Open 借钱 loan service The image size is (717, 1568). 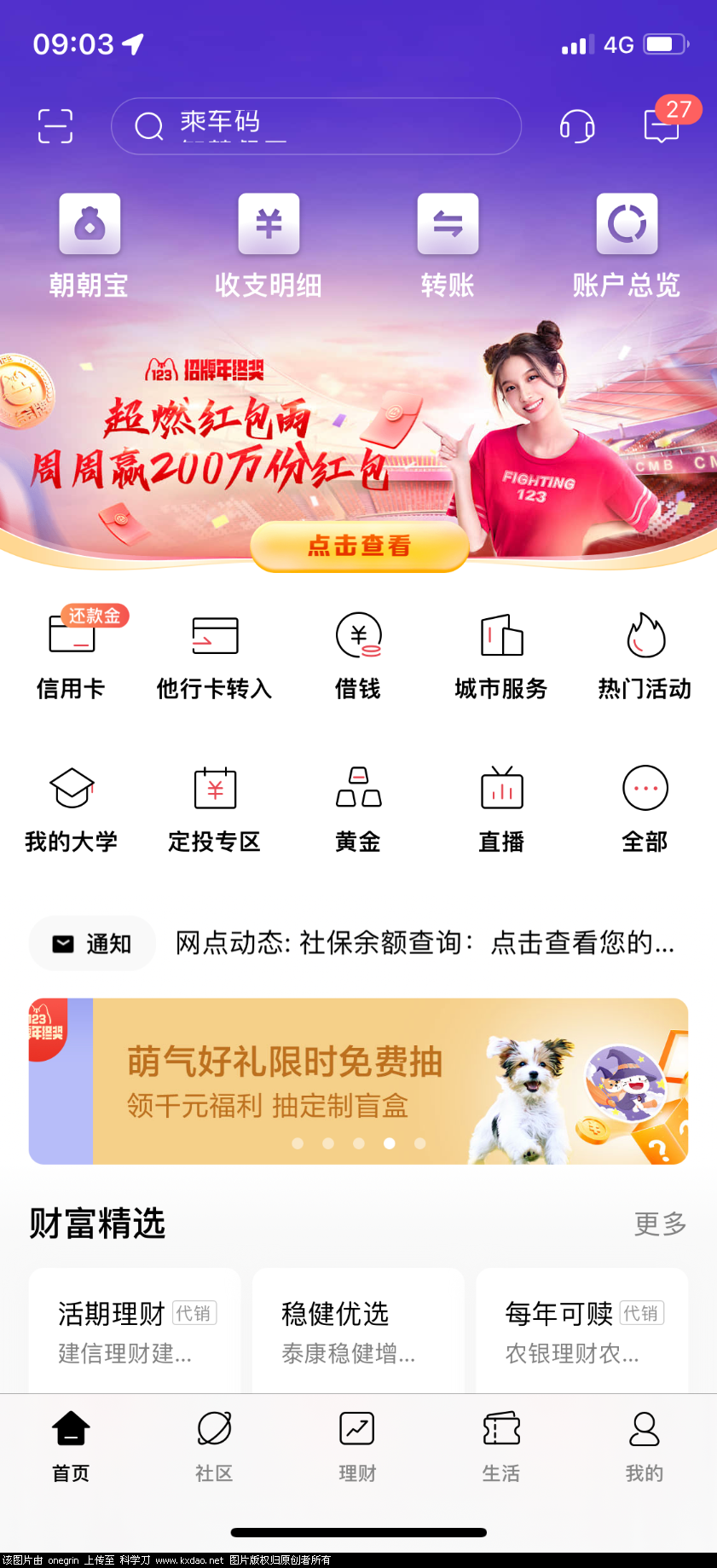(357, 657)
